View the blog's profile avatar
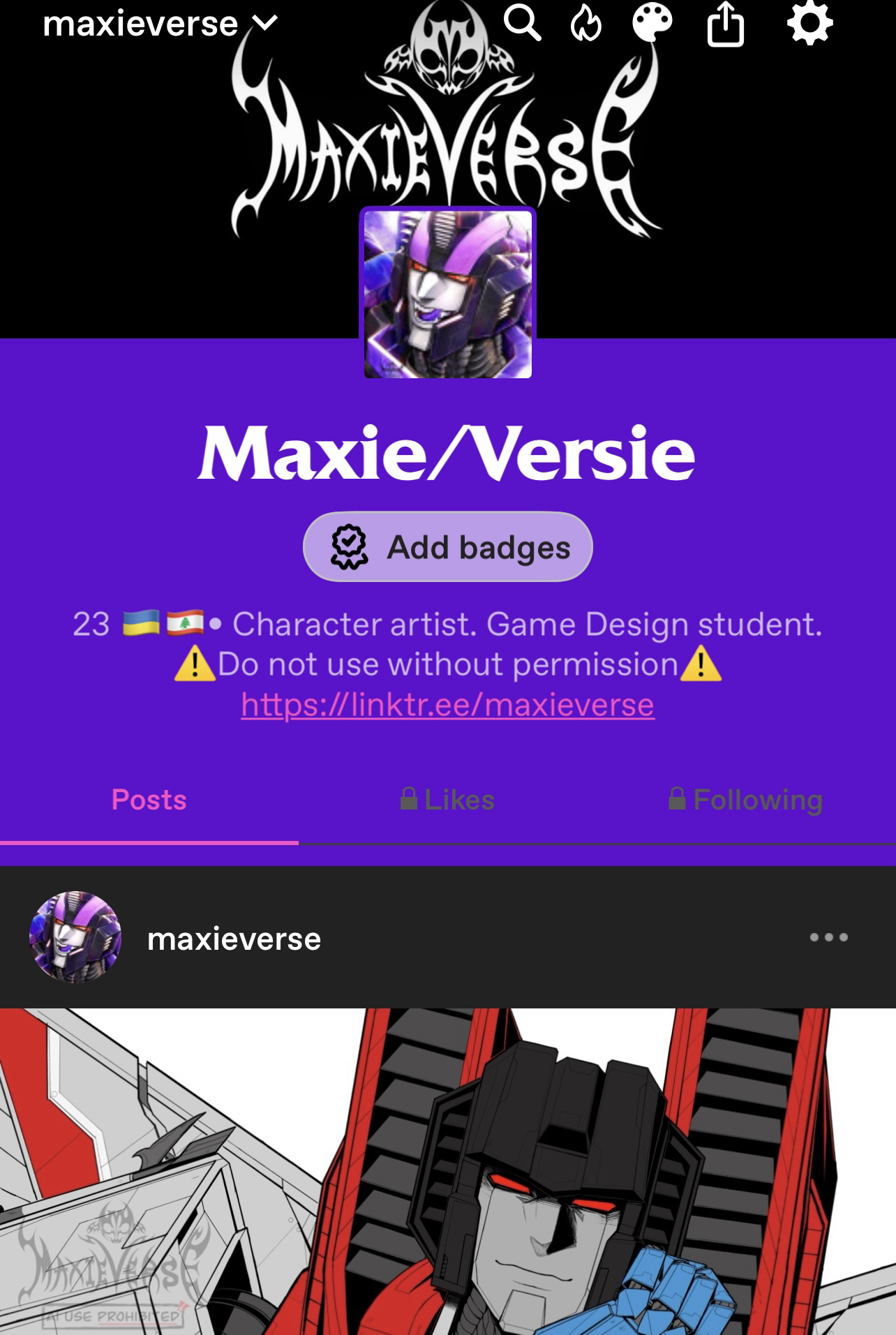 coord(447,294)
